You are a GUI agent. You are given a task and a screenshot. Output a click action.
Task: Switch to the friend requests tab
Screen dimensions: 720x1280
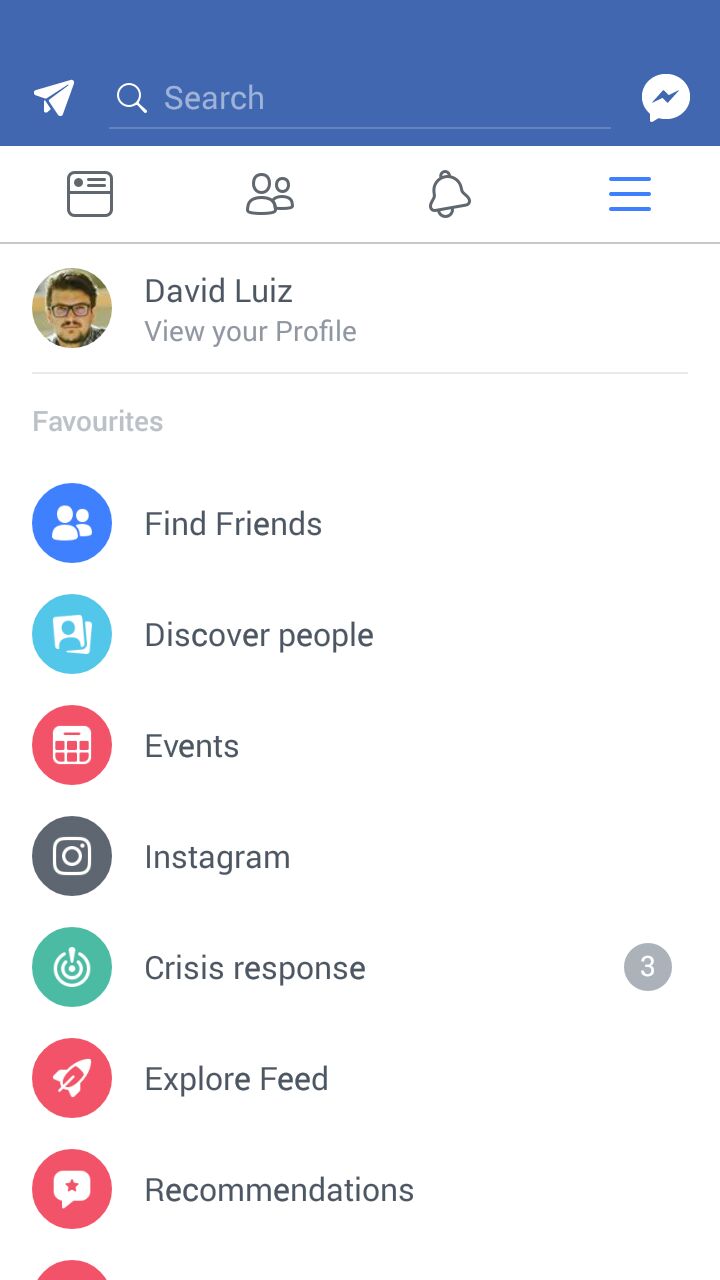(270, 194)
